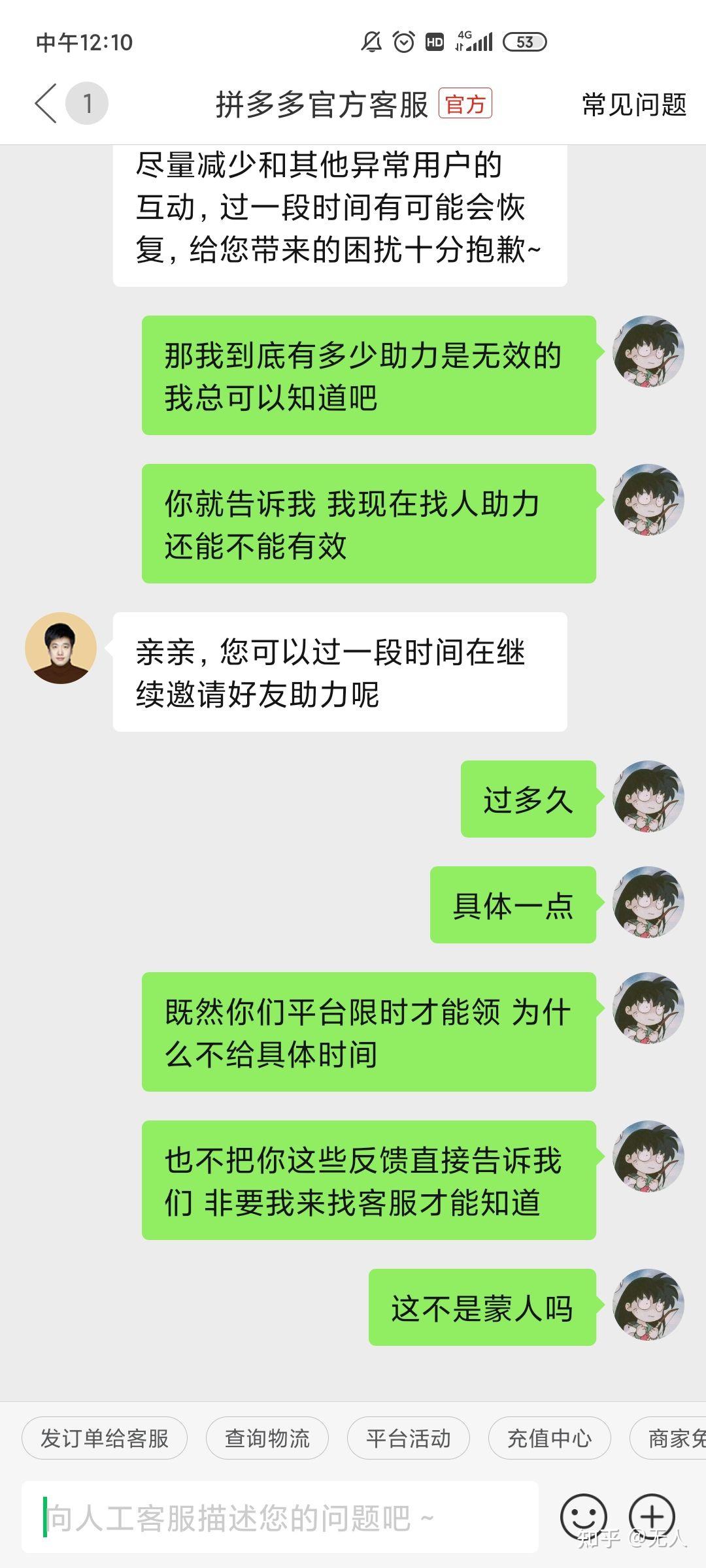The height and width of the screenshot is (1568, 706).
Task: Tap the 发订单给客服 chip
Action: 105,1438
